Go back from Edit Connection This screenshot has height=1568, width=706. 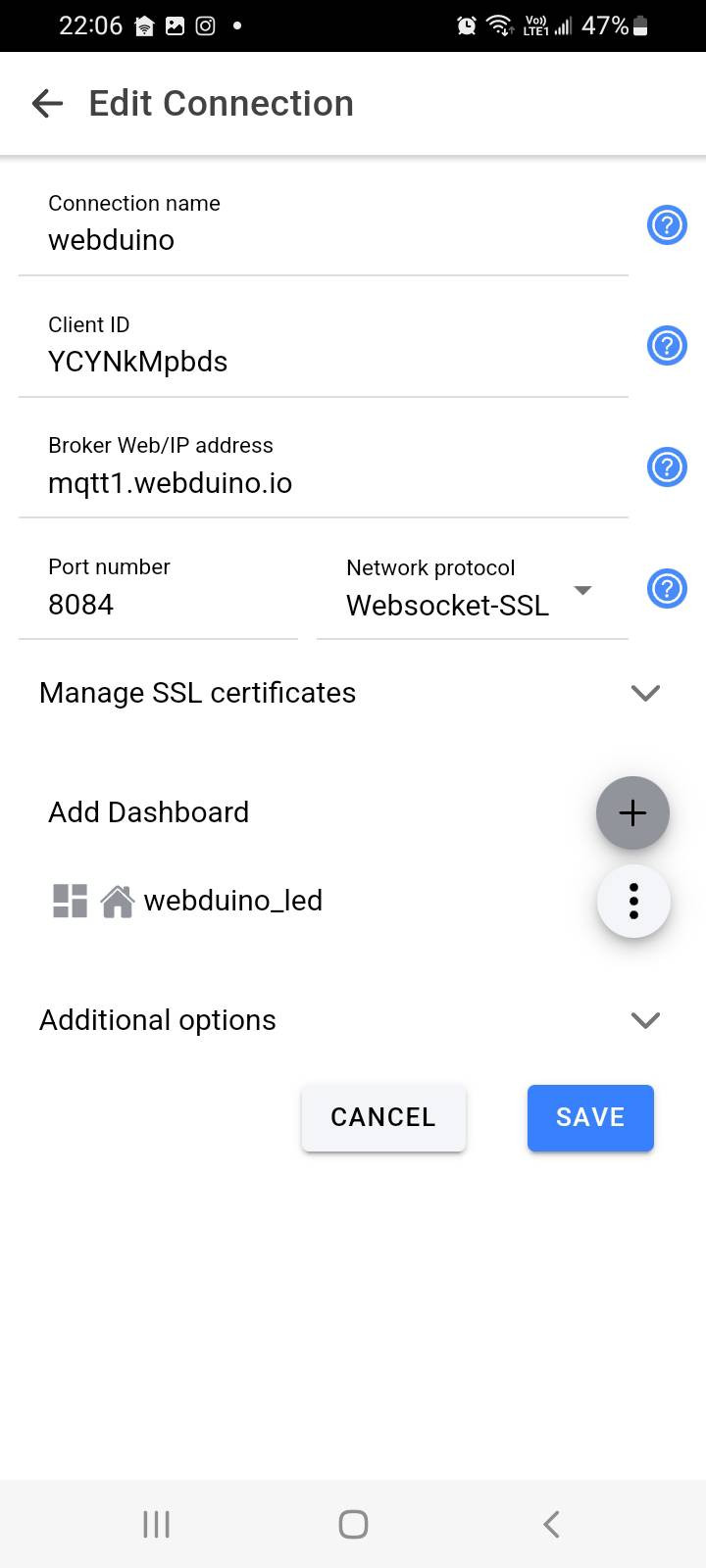47,103
